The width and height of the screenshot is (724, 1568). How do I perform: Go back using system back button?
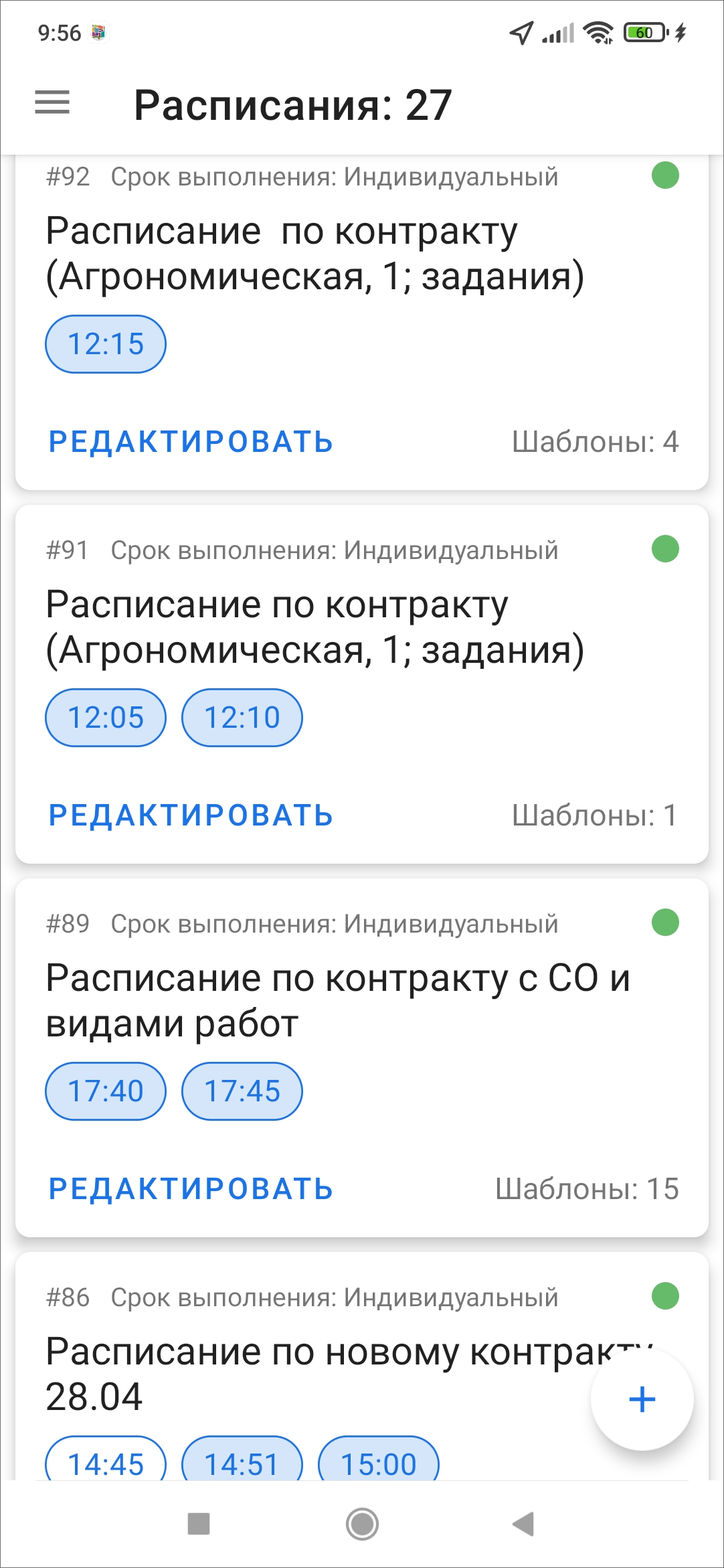pyautogui.click(x=523, y=1524)
